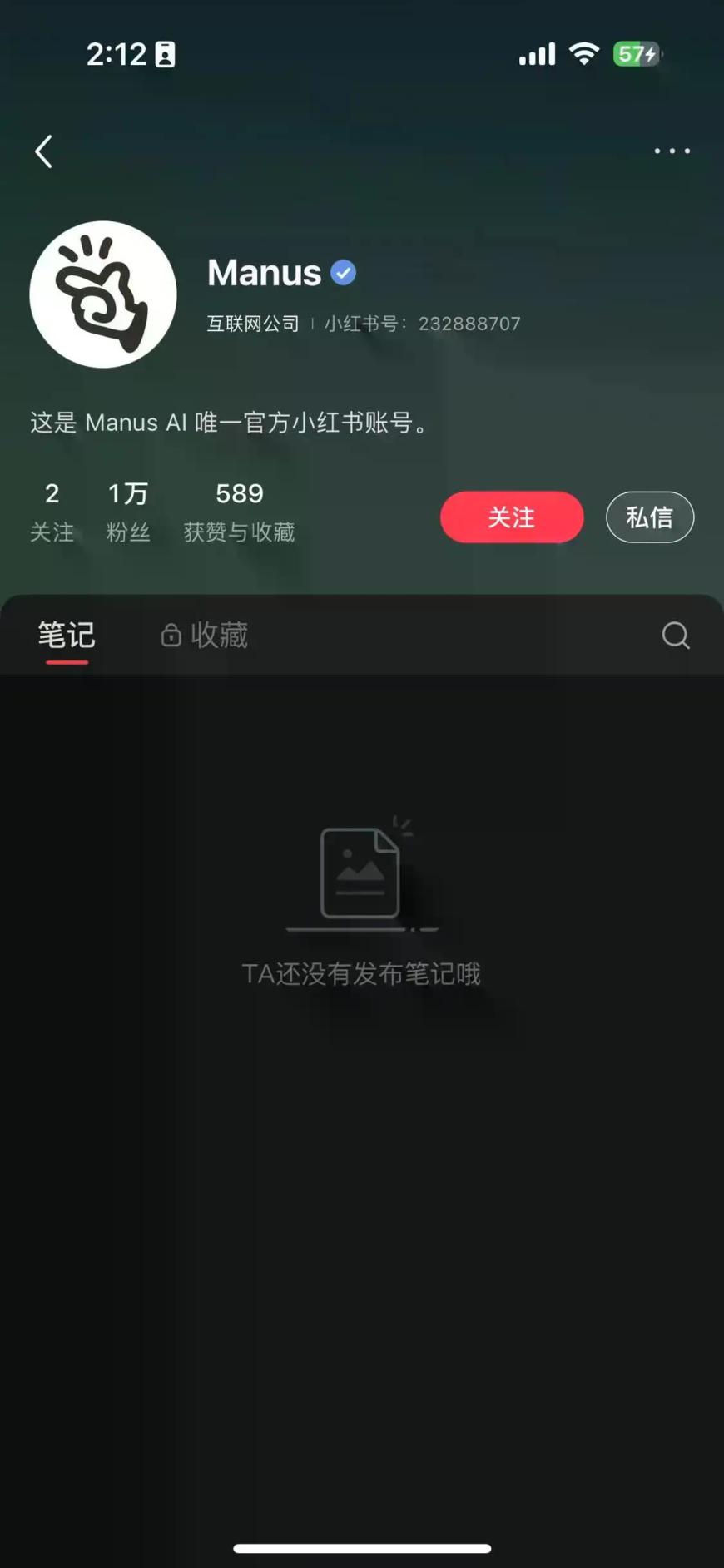View 获赞与收藏 likes and collections count
This screenshot has height=1568, width=724.
coord(239,512)
